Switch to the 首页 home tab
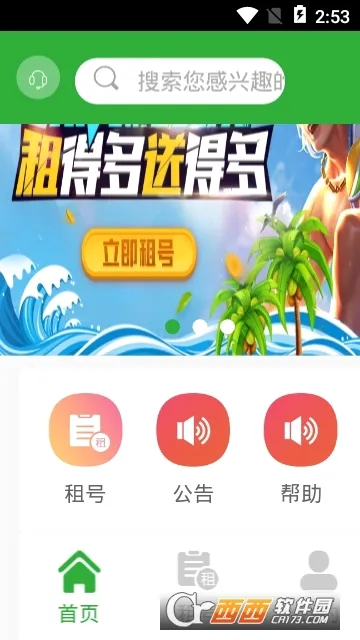This screenshot has height=640, width=360. (79, 587)
